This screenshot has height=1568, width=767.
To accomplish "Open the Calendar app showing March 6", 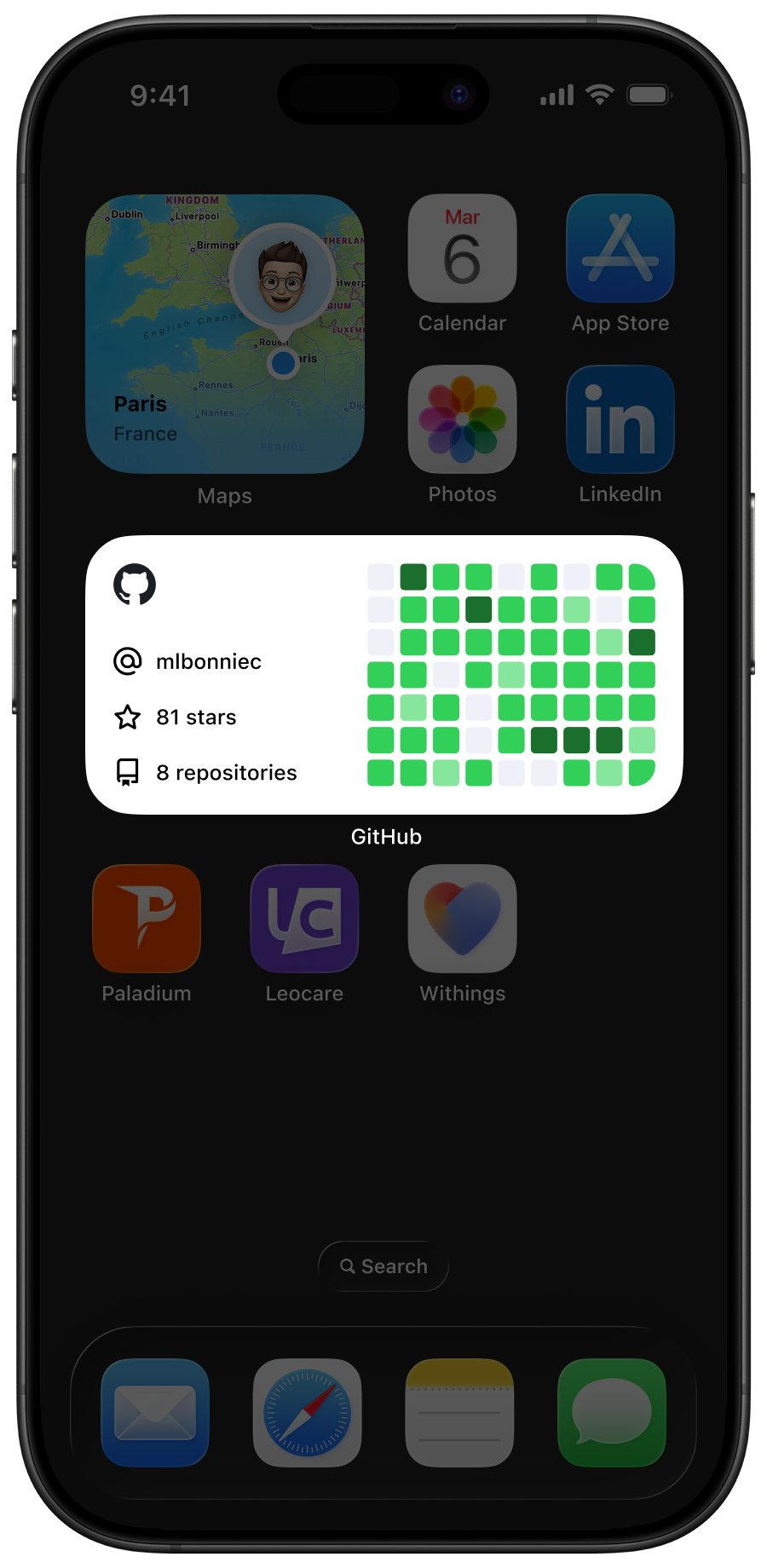I will (x=462, y=249).
